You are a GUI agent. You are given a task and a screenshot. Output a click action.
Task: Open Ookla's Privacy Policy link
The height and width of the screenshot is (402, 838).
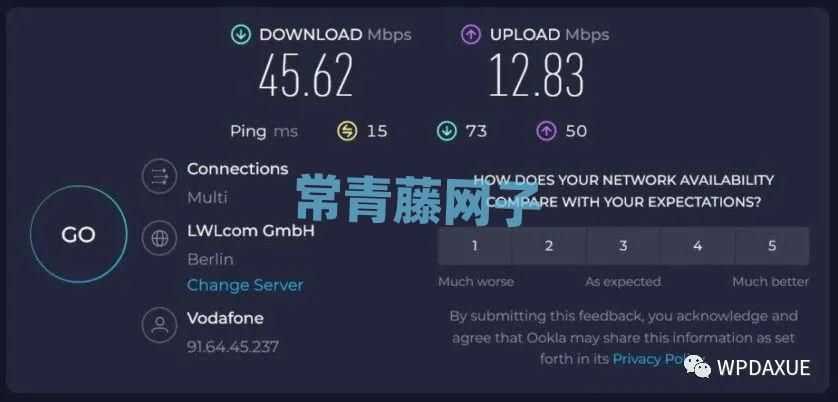[647, 358]
